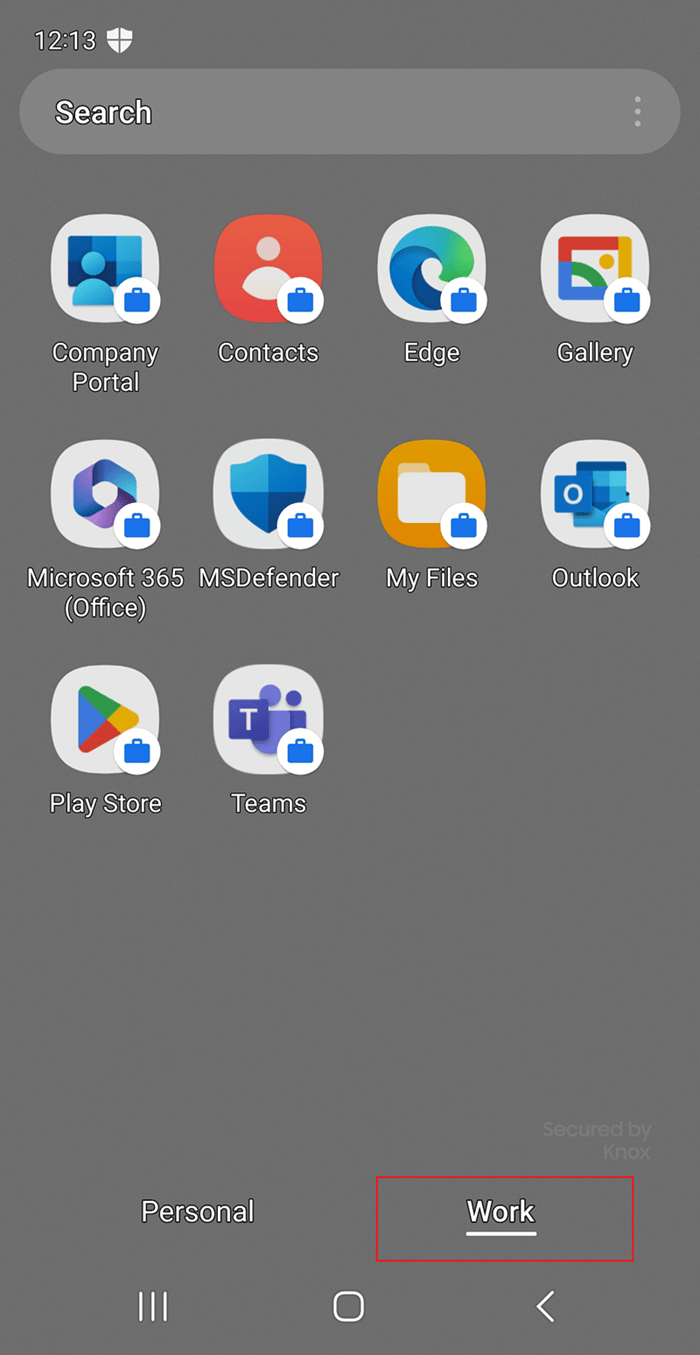The image size is (700, 1355).
Task: Show recent apps from navigation bar
Action: pos(153,1306)
